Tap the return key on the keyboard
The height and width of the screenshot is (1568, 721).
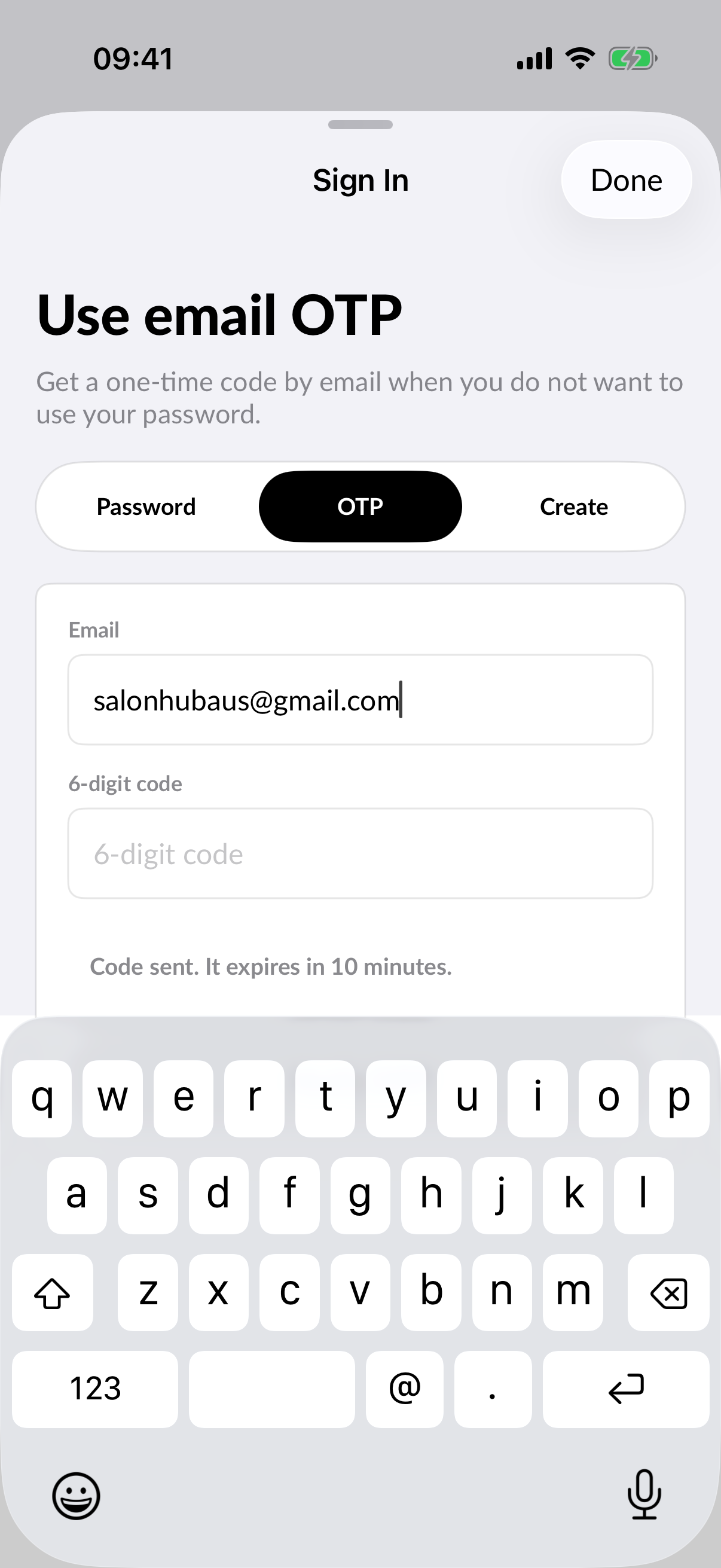click(625, 1389)
